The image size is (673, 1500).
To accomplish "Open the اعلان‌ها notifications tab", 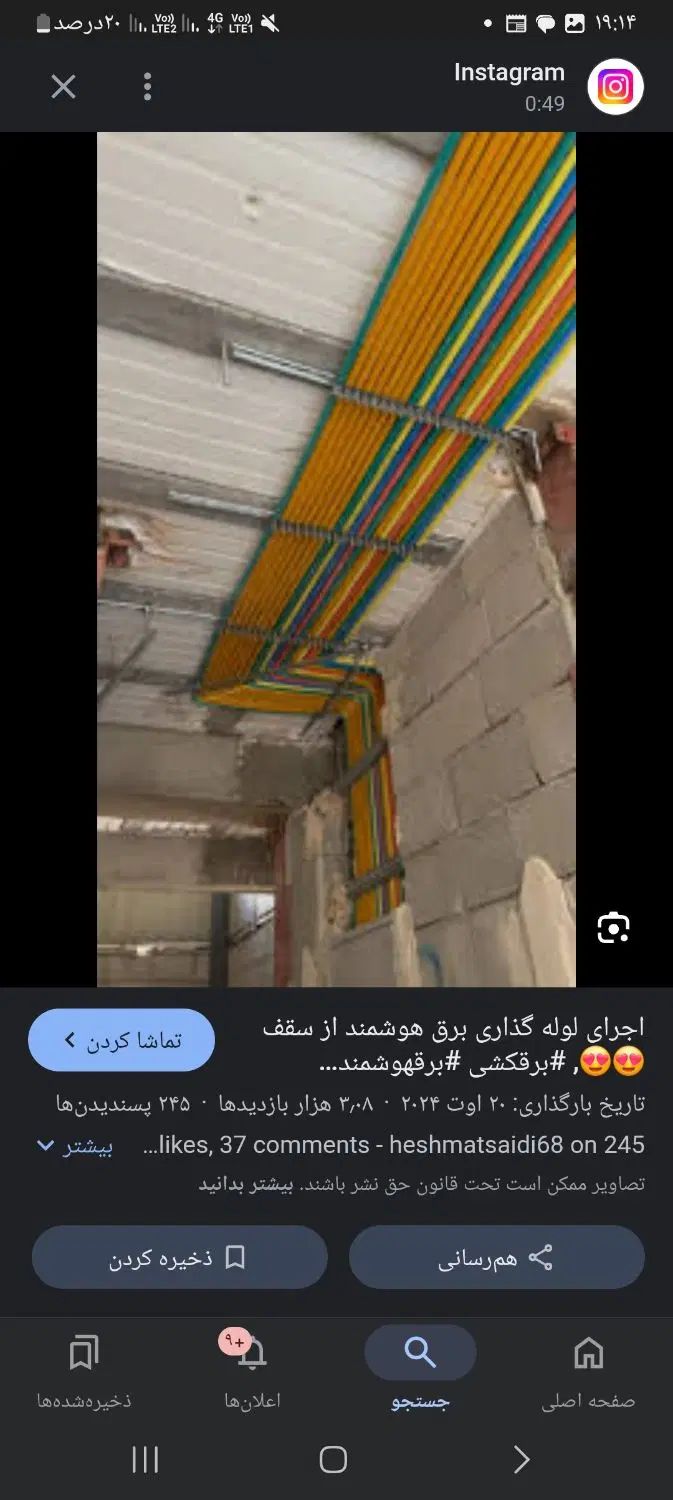I will point(252,1372).
